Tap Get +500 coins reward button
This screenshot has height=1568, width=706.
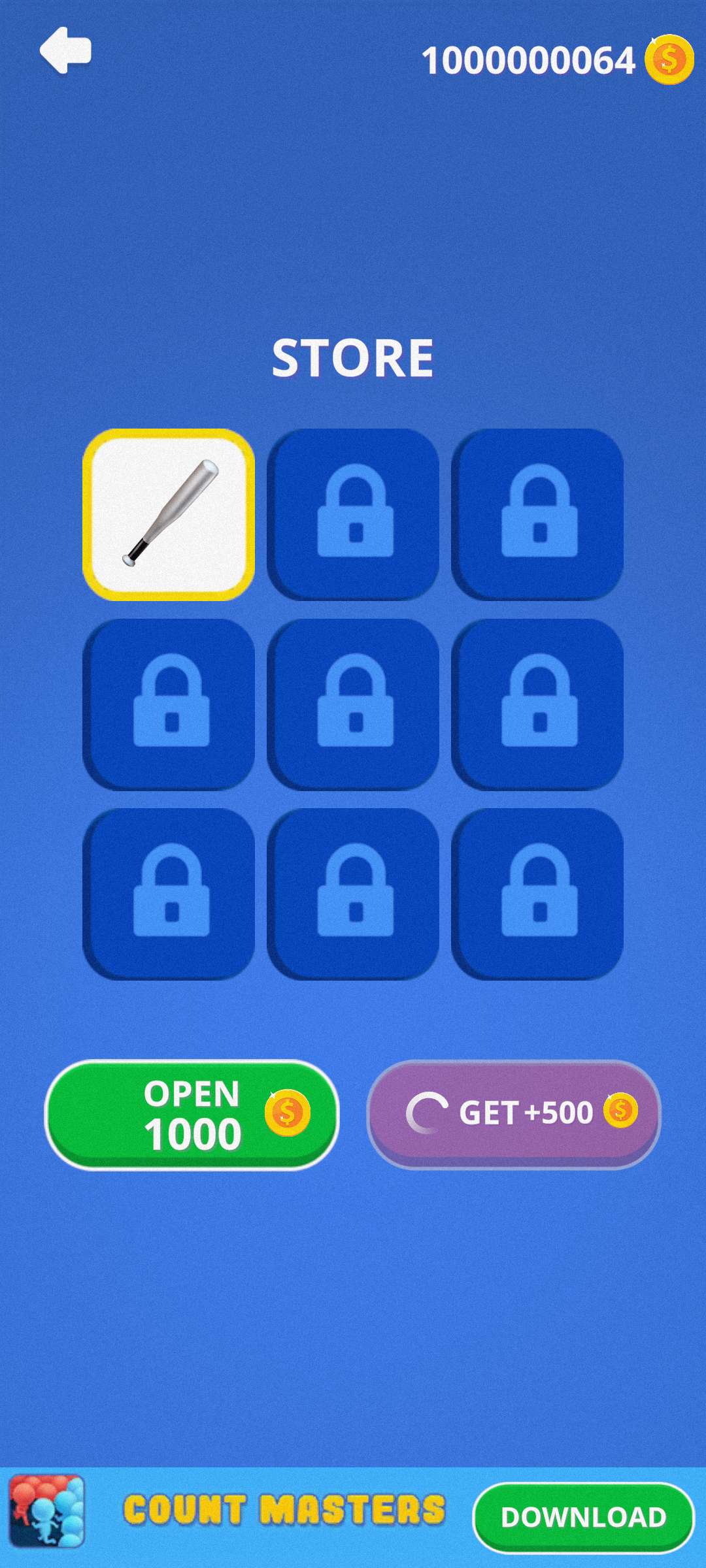(x=514, y=1113)
